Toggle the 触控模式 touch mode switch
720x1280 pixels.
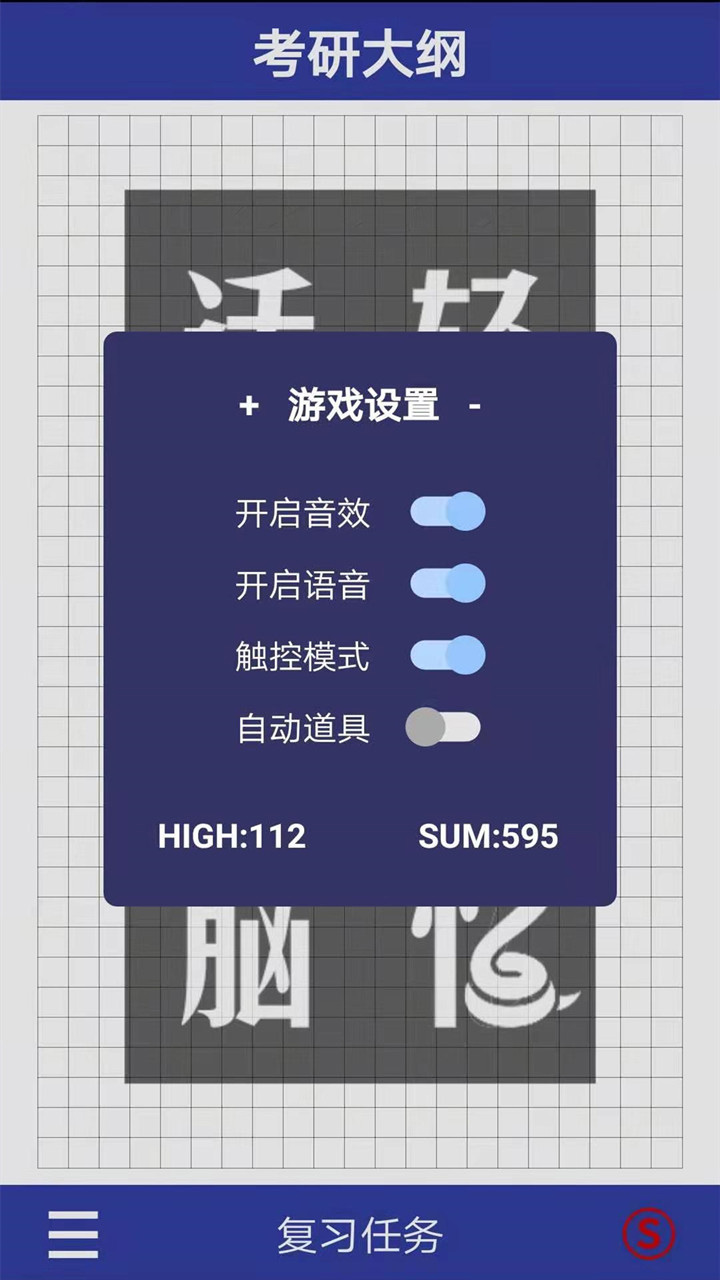448,656
